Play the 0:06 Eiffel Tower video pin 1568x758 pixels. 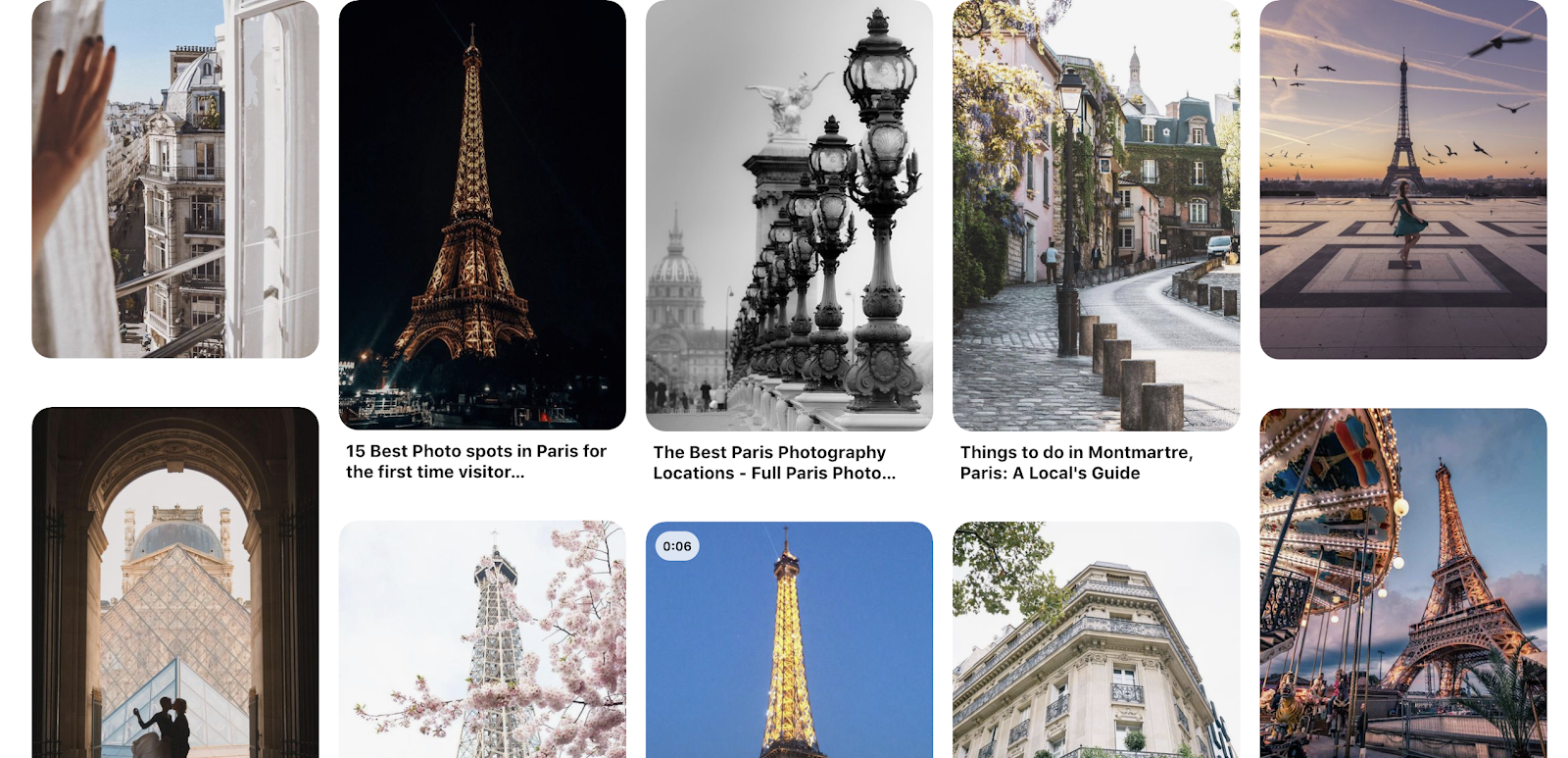pos(789,639)
